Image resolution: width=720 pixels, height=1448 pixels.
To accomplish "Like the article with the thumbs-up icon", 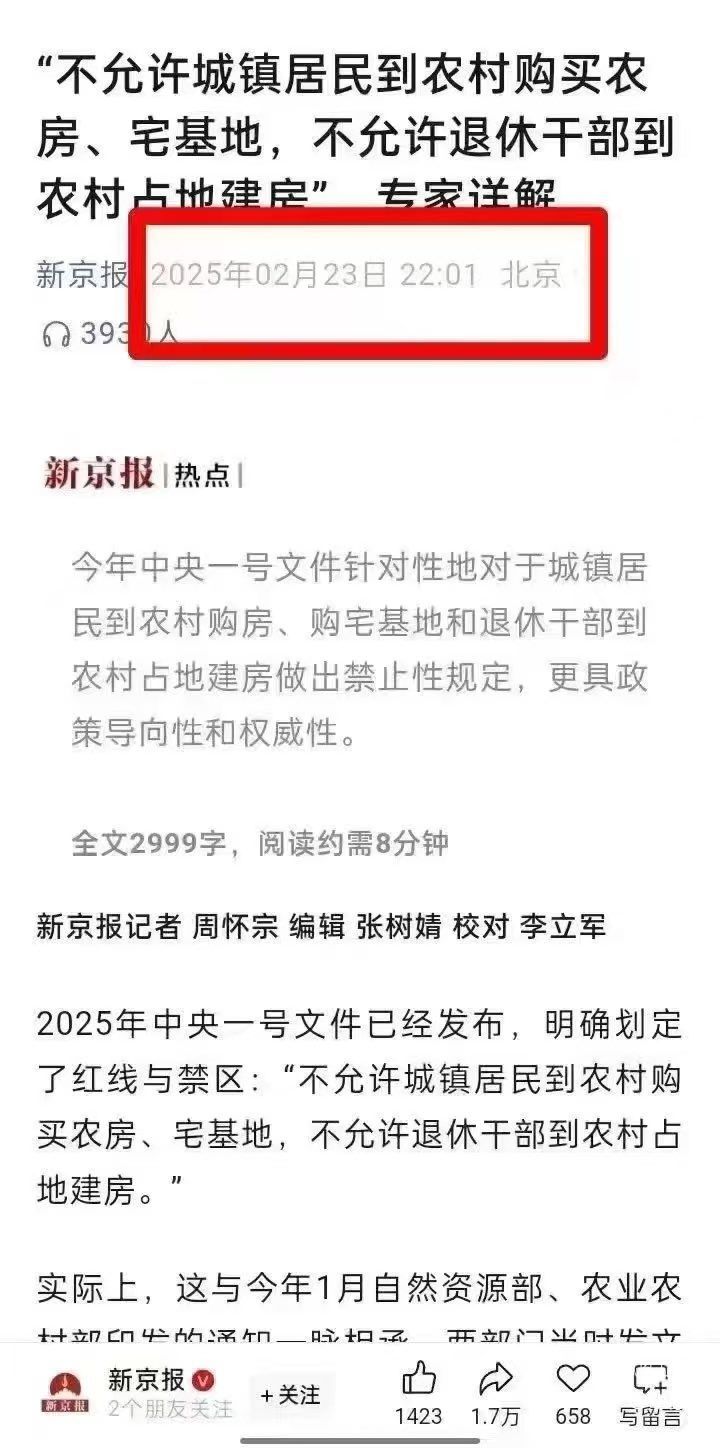I will click(419, 1382).
